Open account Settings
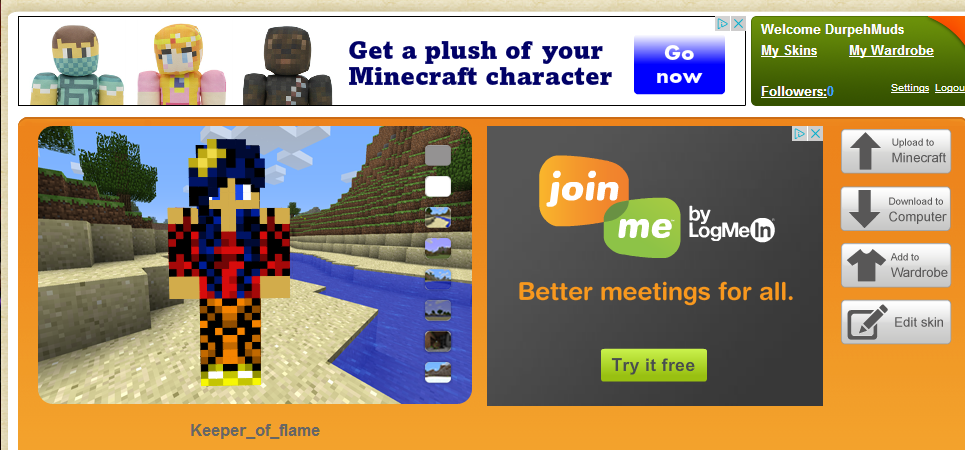Image resolution: width=965 pixels, height=450 pixels. point(910,88)
